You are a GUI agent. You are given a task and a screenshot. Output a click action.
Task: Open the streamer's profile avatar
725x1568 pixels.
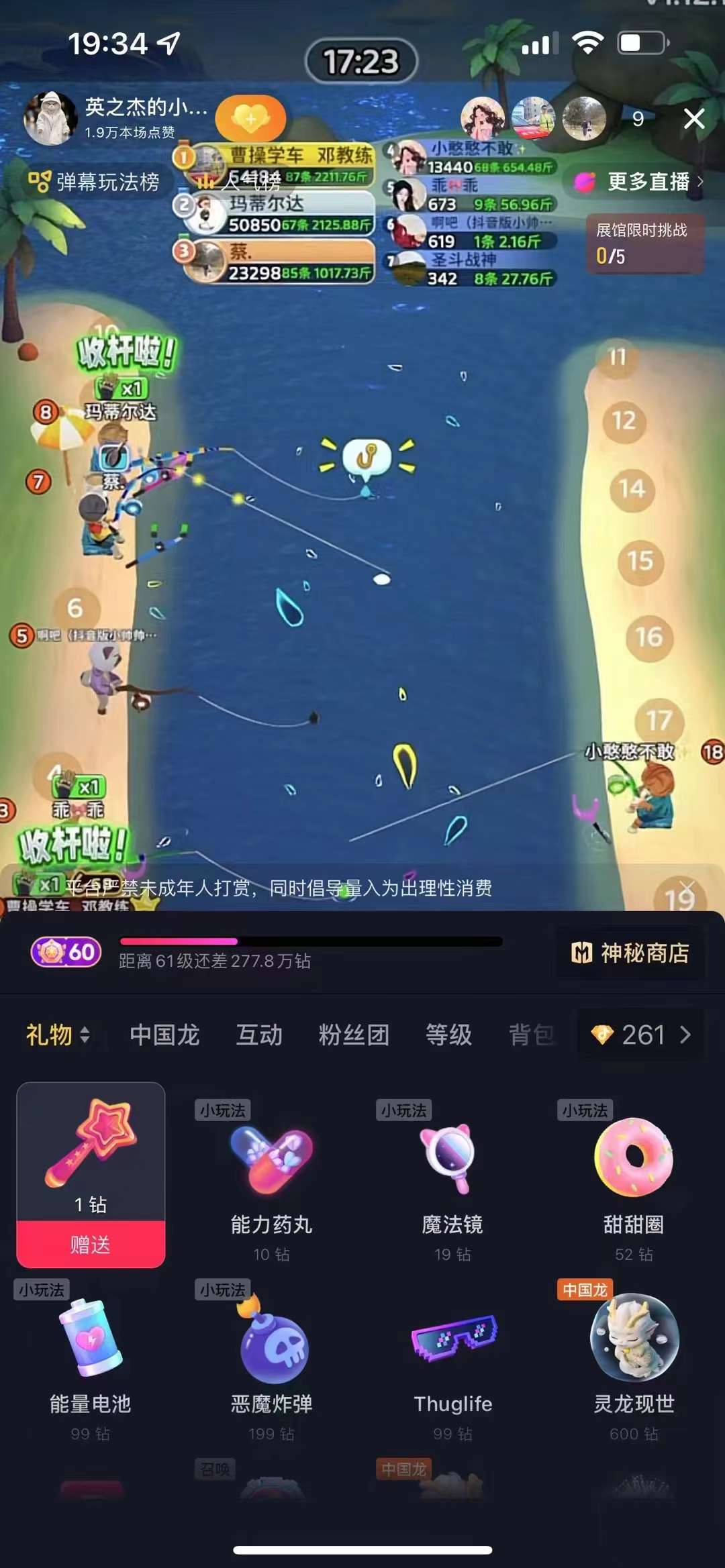click(x=49, y=119)
